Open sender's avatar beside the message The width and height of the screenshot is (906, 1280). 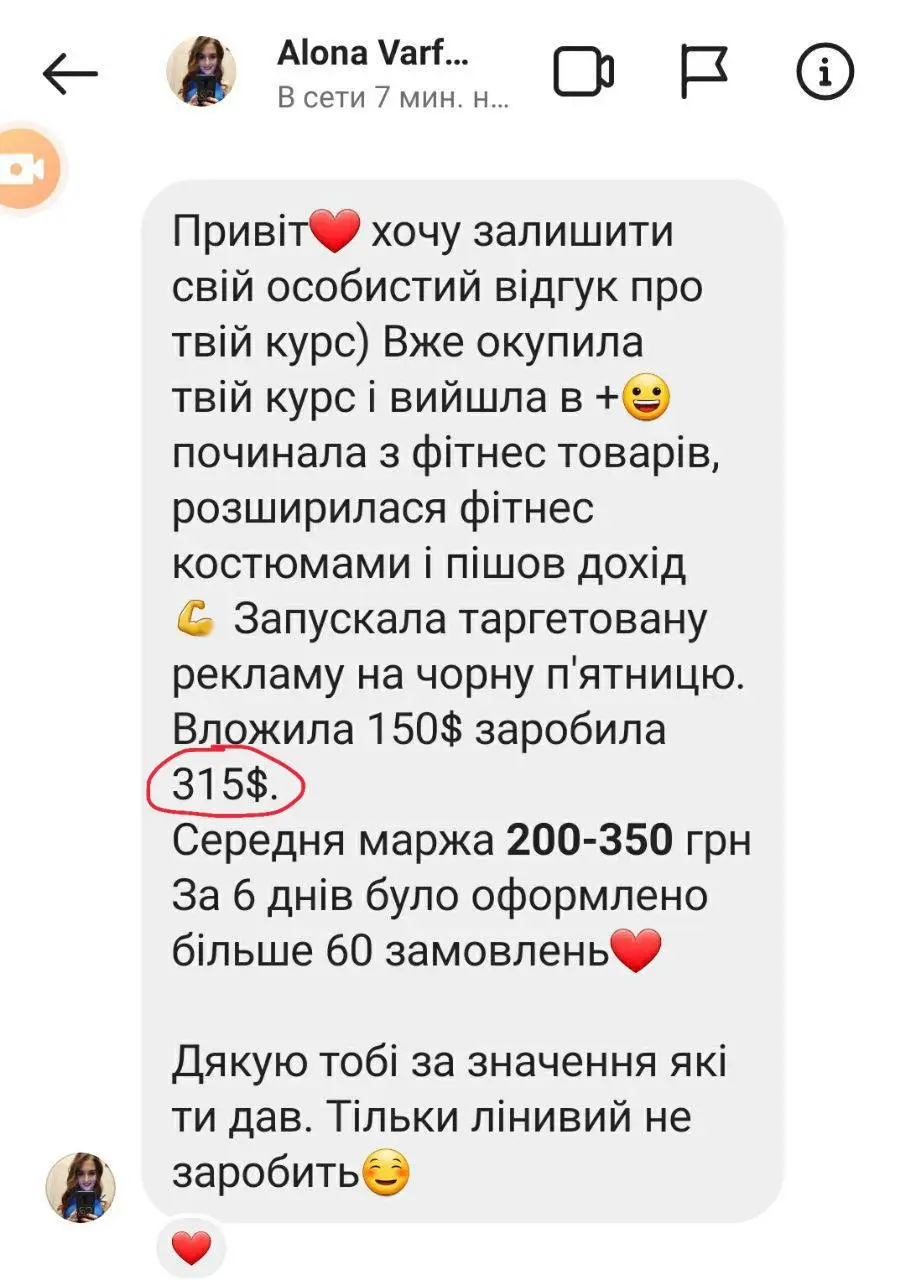(x=82, y=1186)
